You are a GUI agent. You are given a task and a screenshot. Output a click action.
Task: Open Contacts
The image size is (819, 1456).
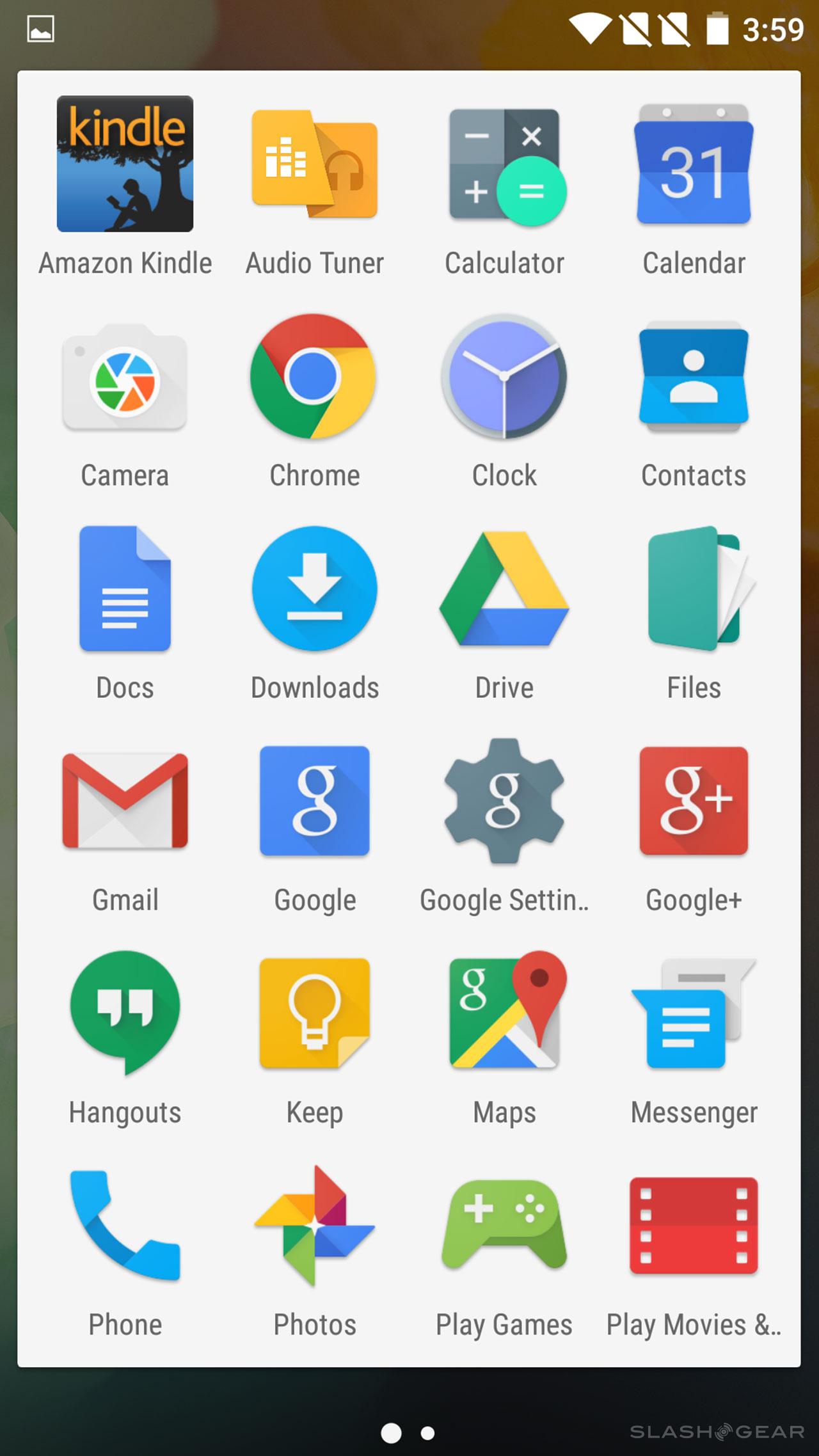(694, 377)
